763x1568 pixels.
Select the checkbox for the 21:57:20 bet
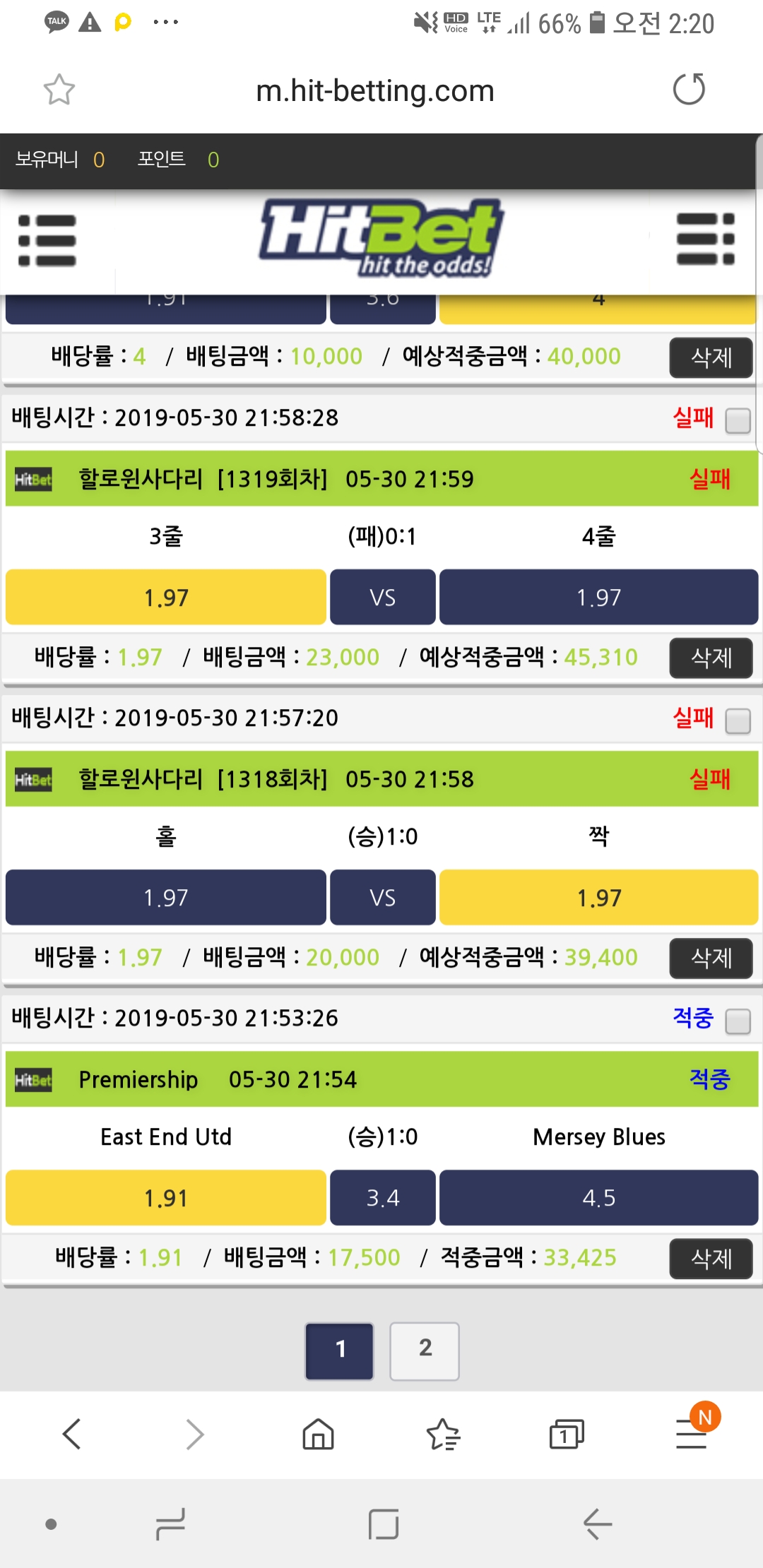738,720
